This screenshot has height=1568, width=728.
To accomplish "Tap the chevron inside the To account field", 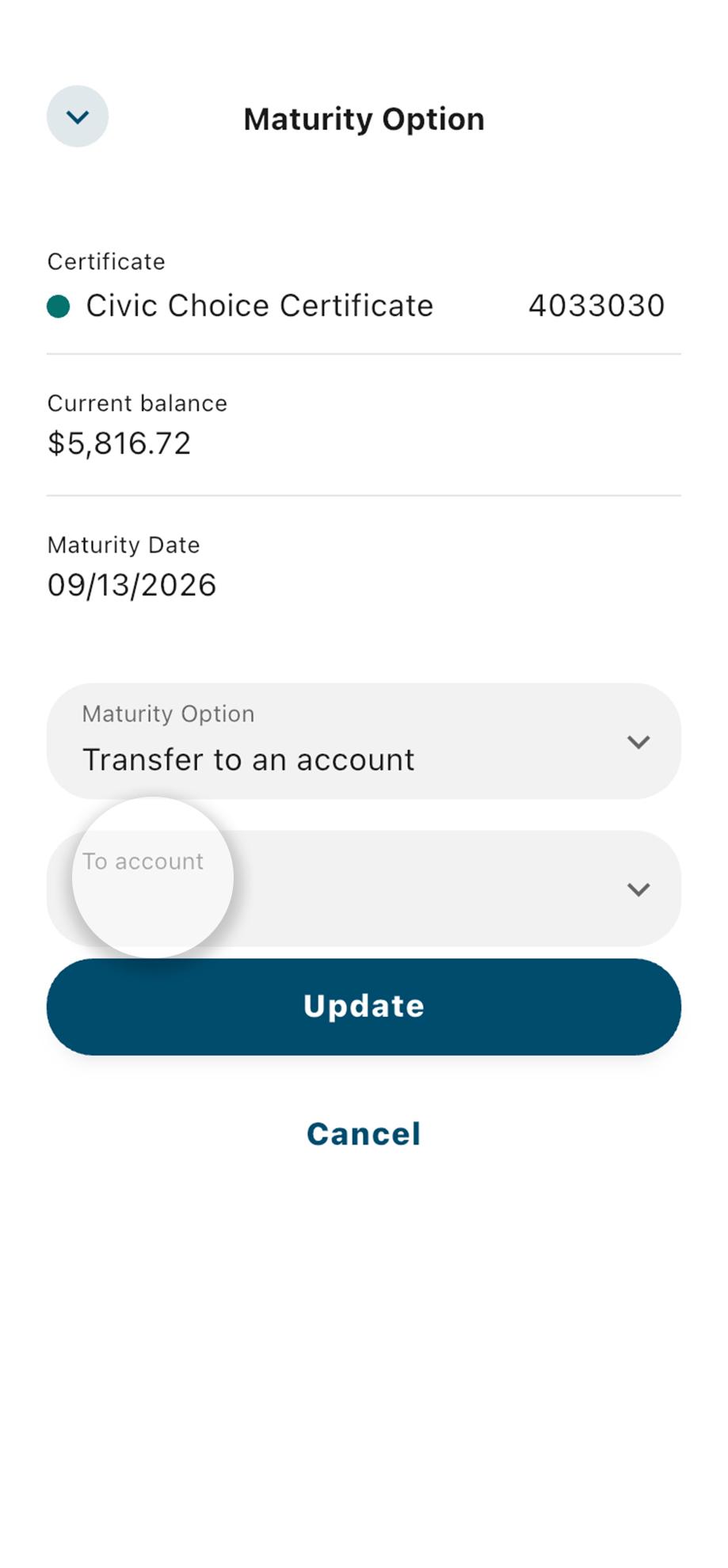I will coord(638,889).
